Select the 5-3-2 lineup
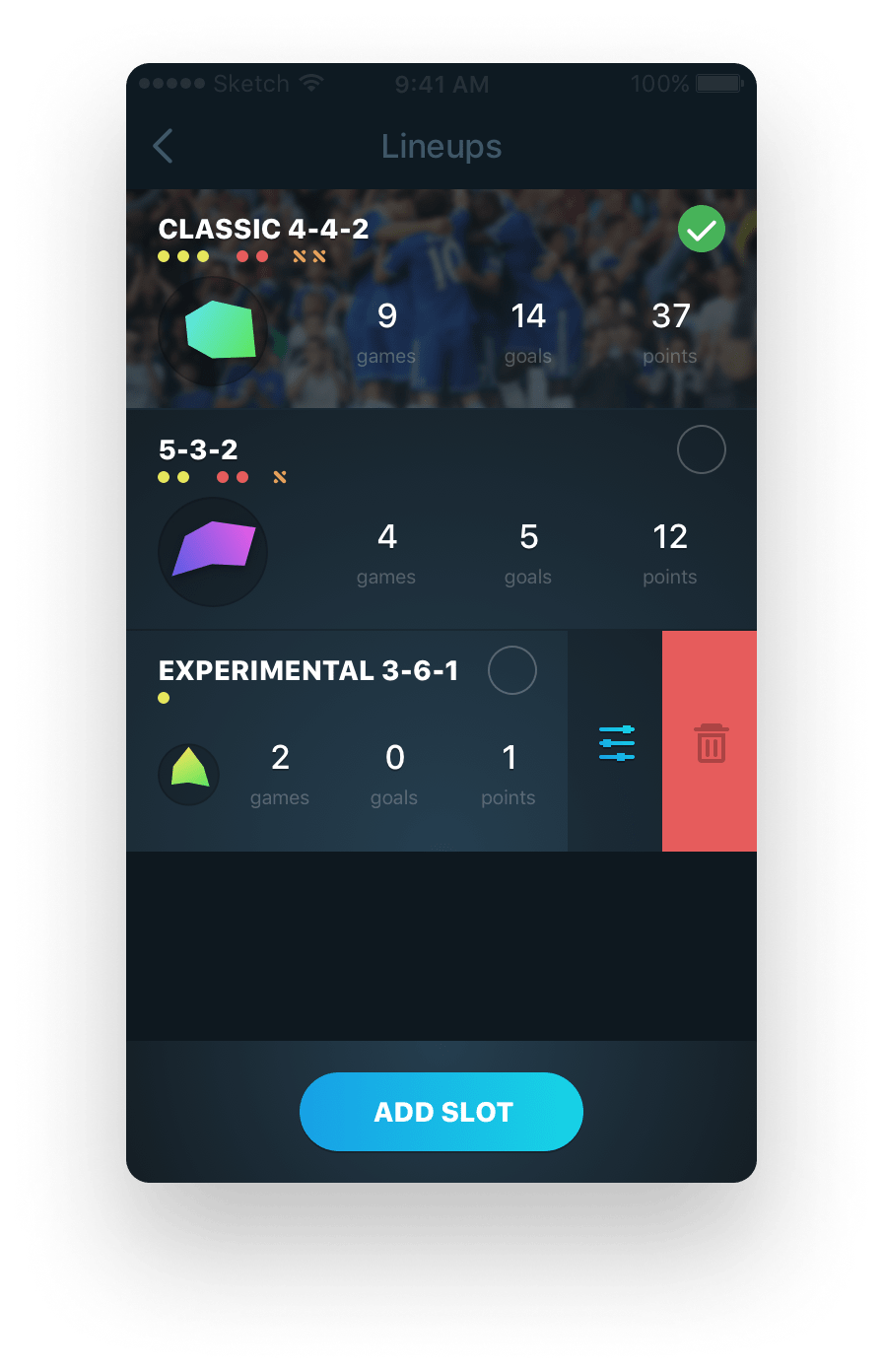This screenshot has height=1372, width=883. click(x=702, y=451)
